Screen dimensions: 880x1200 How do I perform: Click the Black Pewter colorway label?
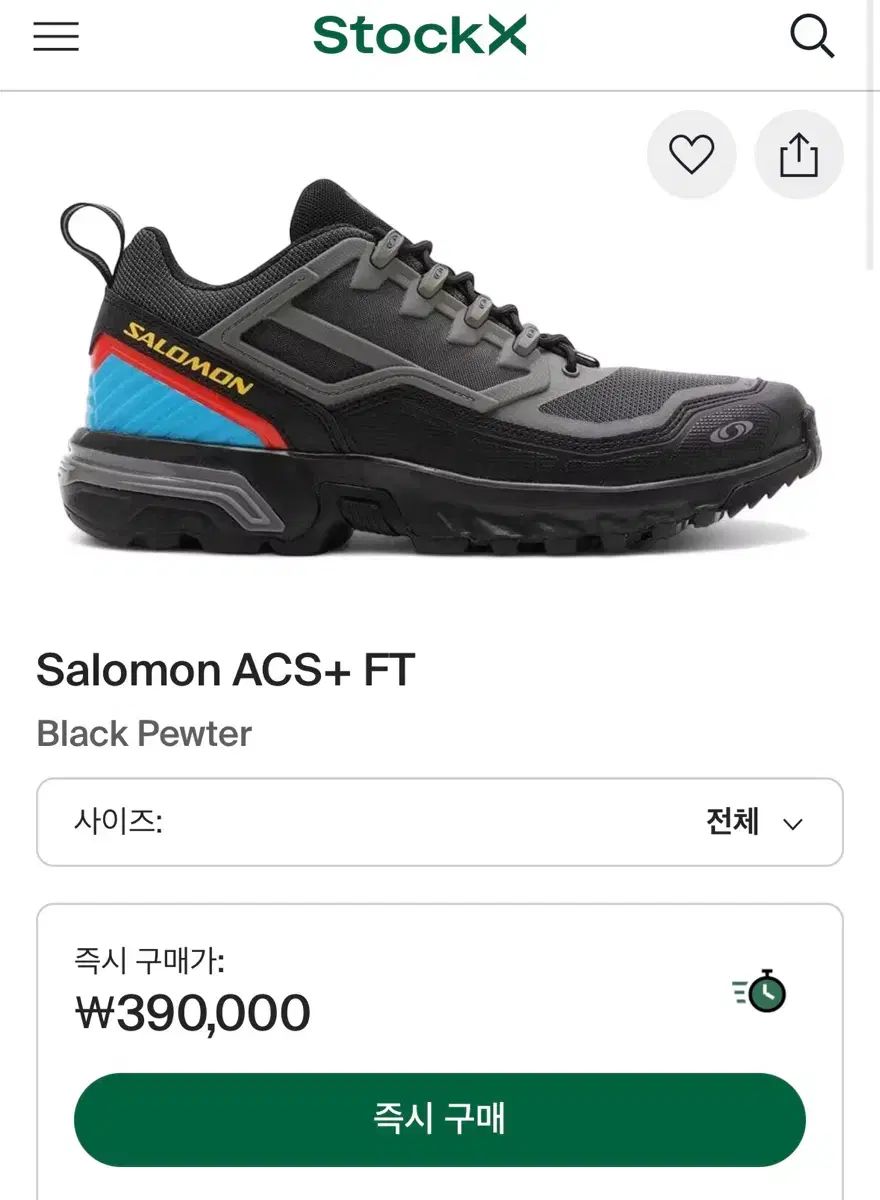pyautogui.click(x=145, y=735)
